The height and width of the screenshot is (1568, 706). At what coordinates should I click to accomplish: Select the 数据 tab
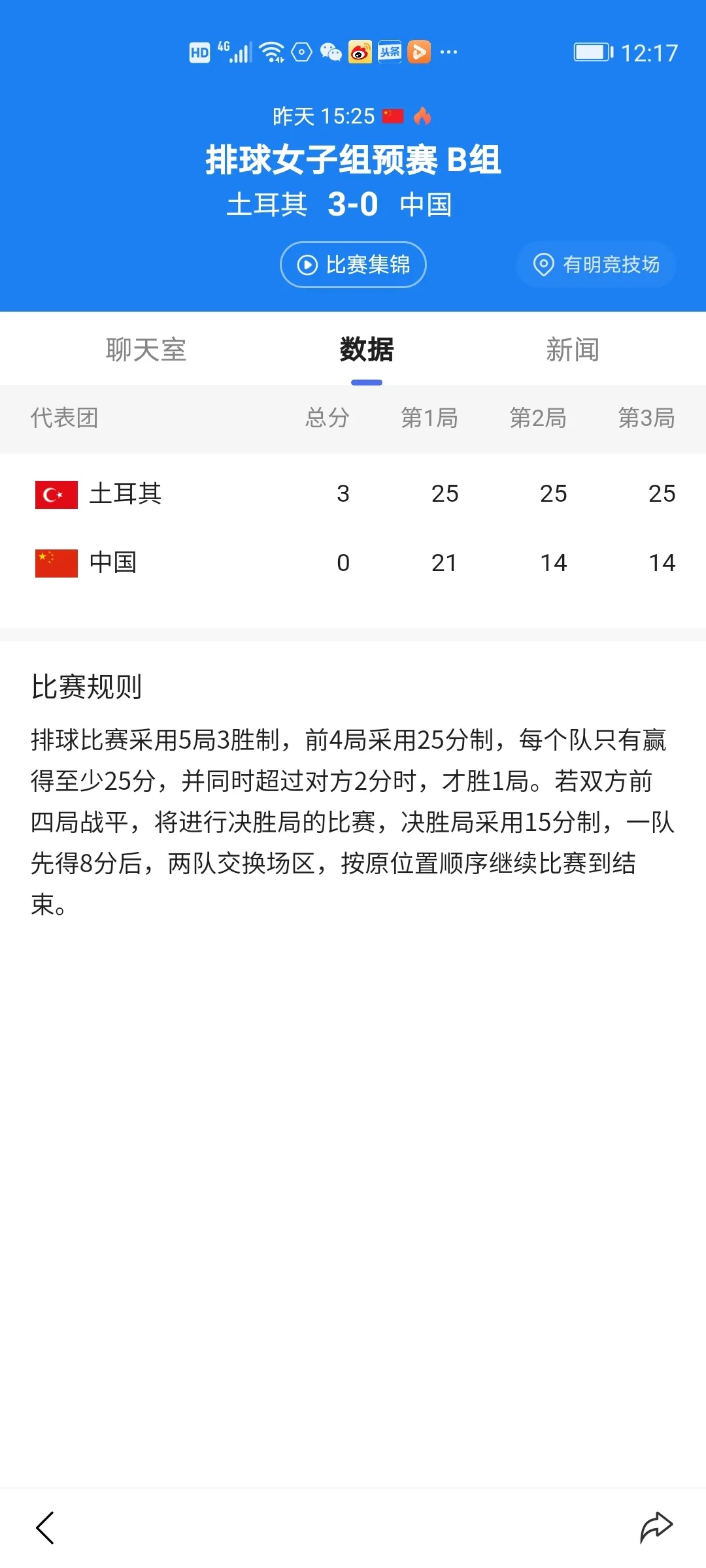(x=365, y=350)
